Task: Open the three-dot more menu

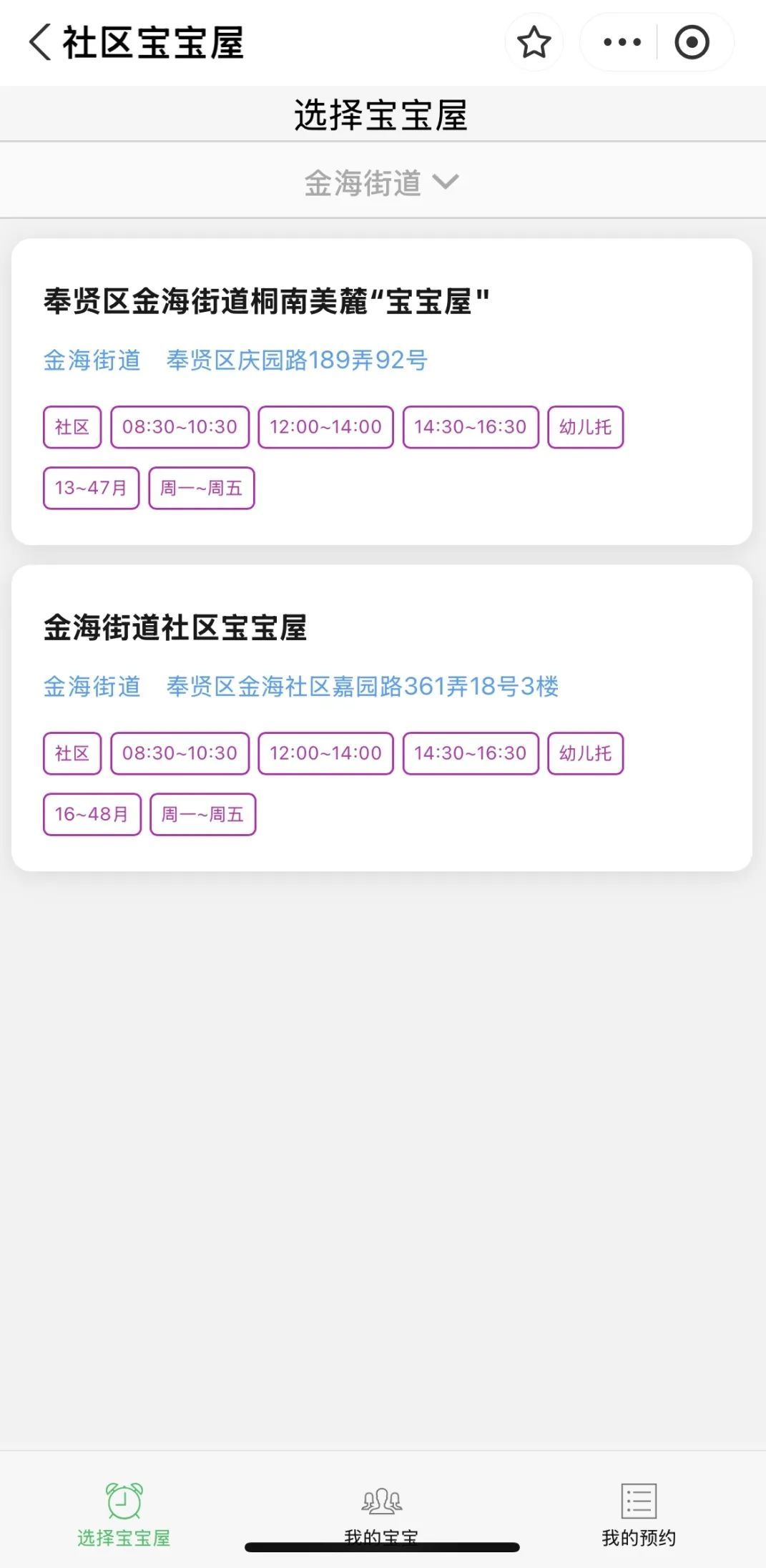Action: click(622, 42)
